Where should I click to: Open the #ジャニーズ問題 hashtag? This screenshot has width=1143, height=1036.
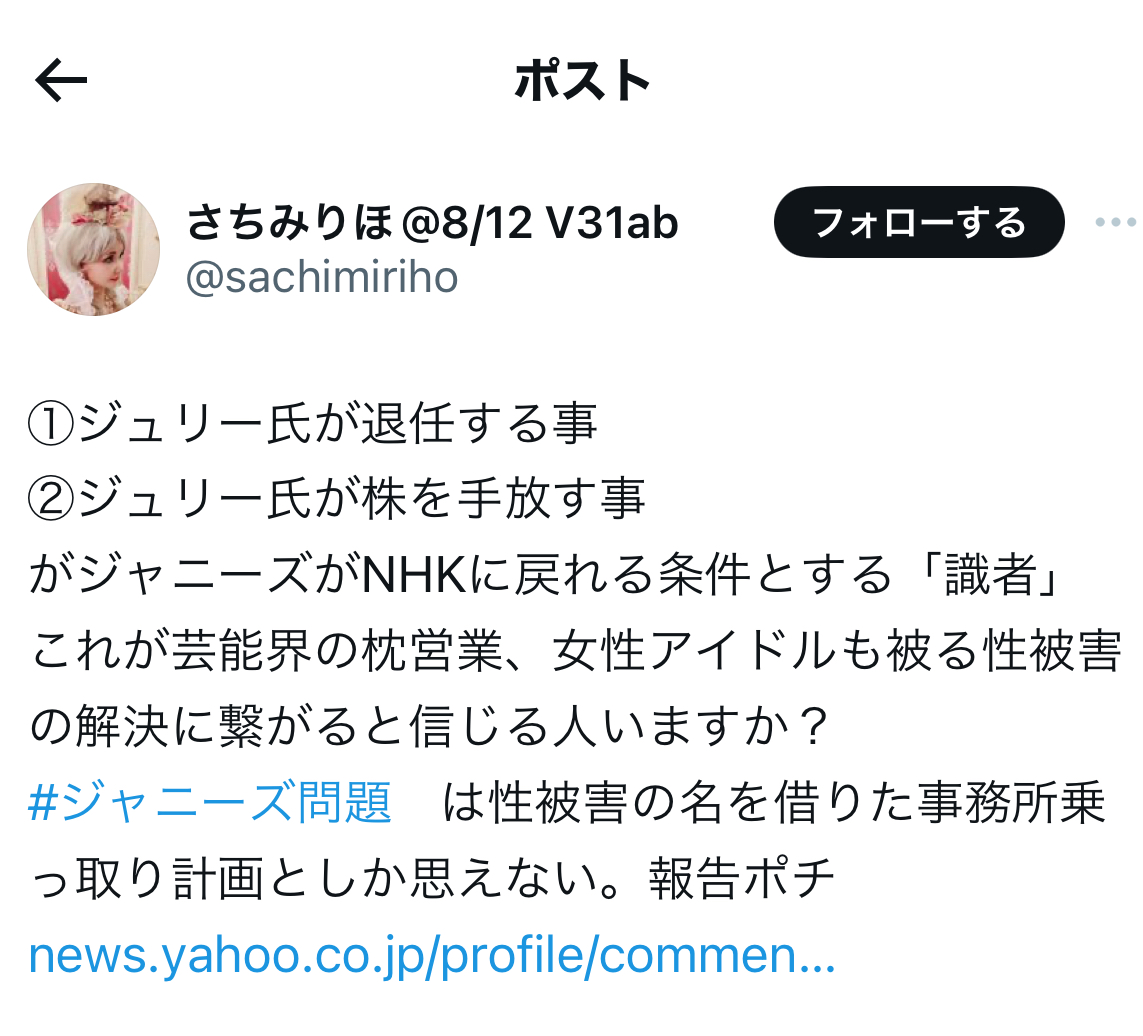[x=211, y=803]
